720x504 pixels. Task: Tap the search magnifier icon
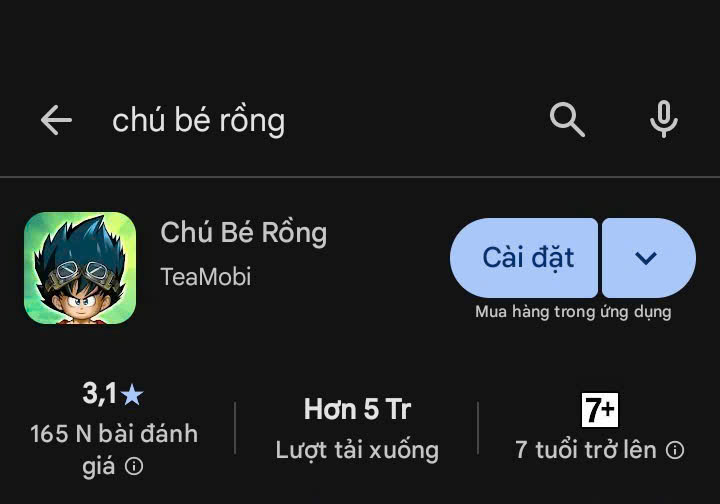(x=567, y=121)
